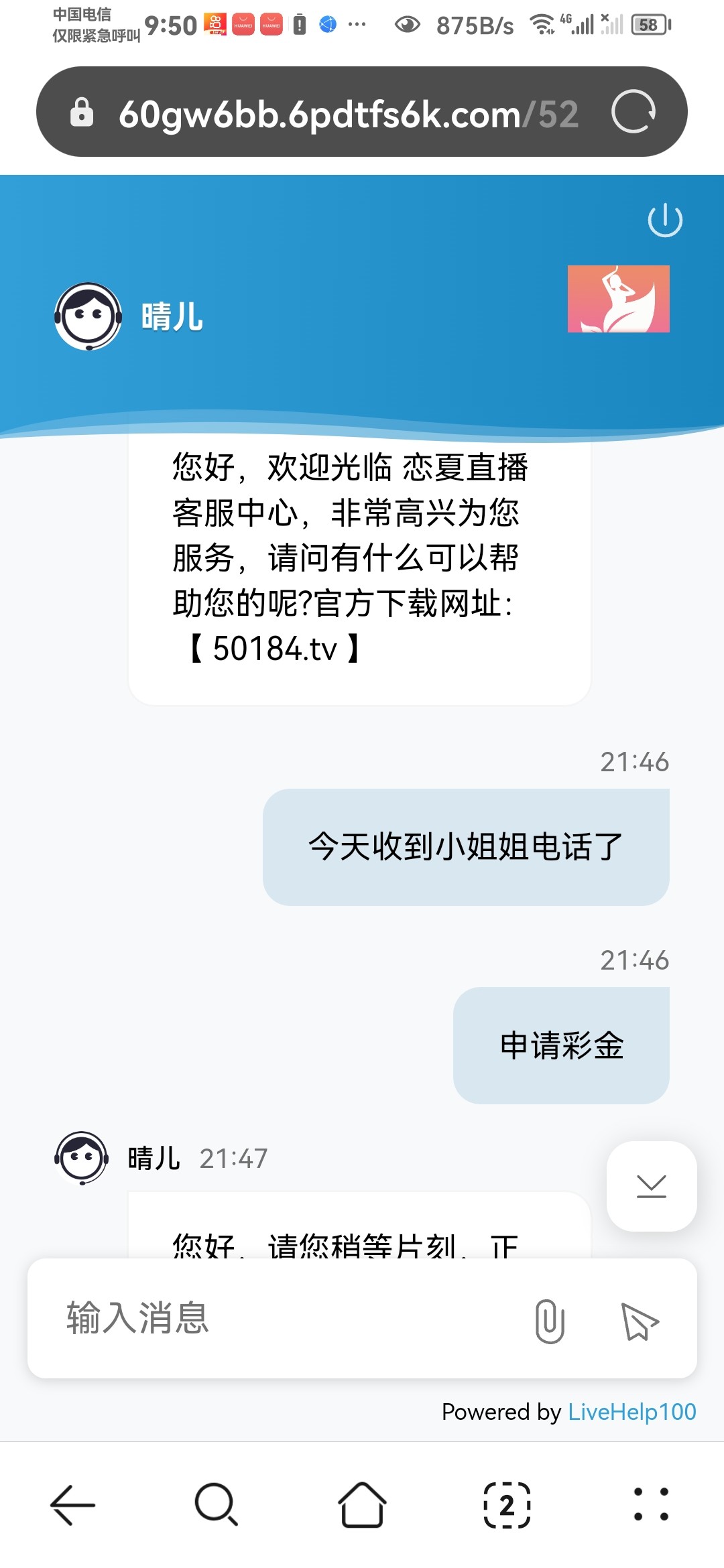Open the LiveHelp100 link
This screenshot has width=724, height=1568.
click(631, 1412)
